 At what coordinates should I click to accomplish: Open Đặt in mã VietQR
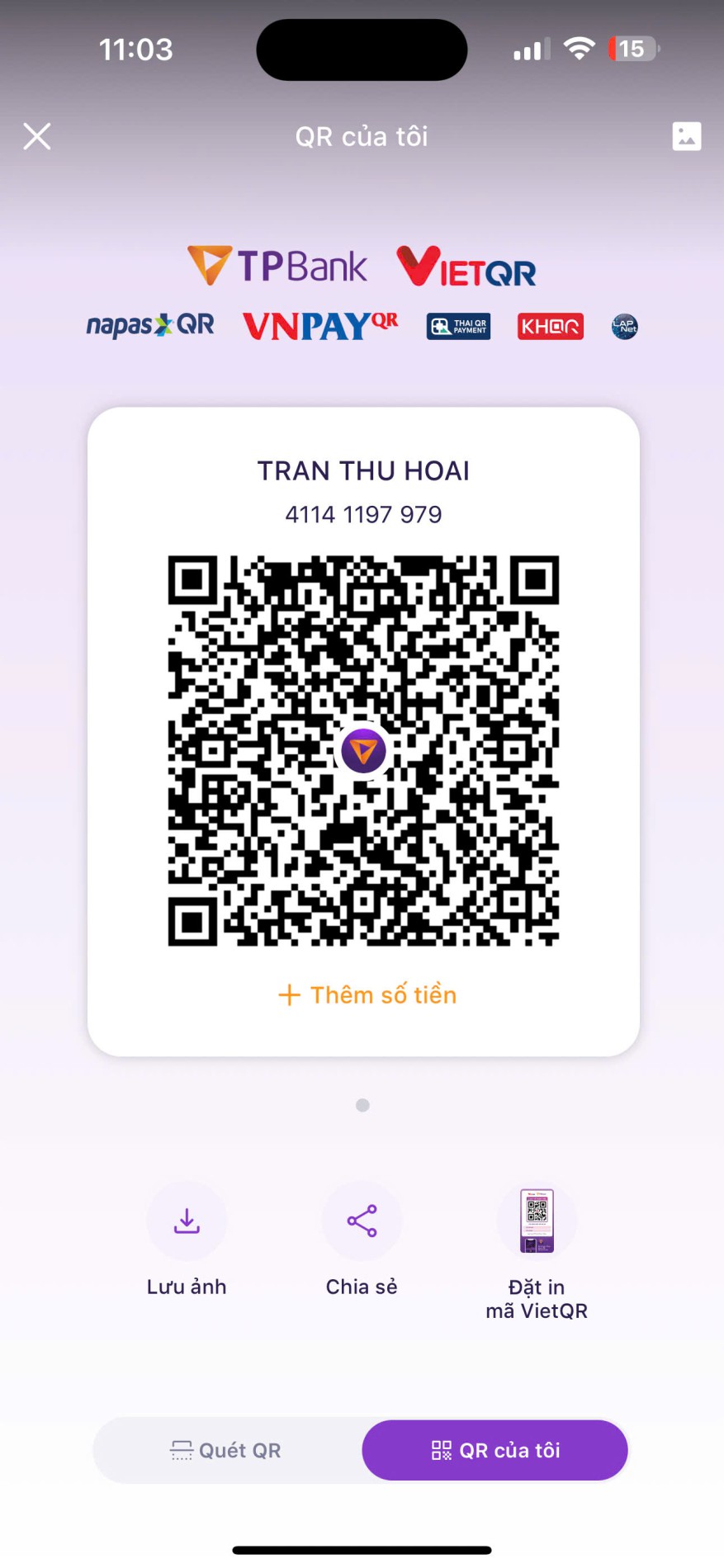point(537,1221)
